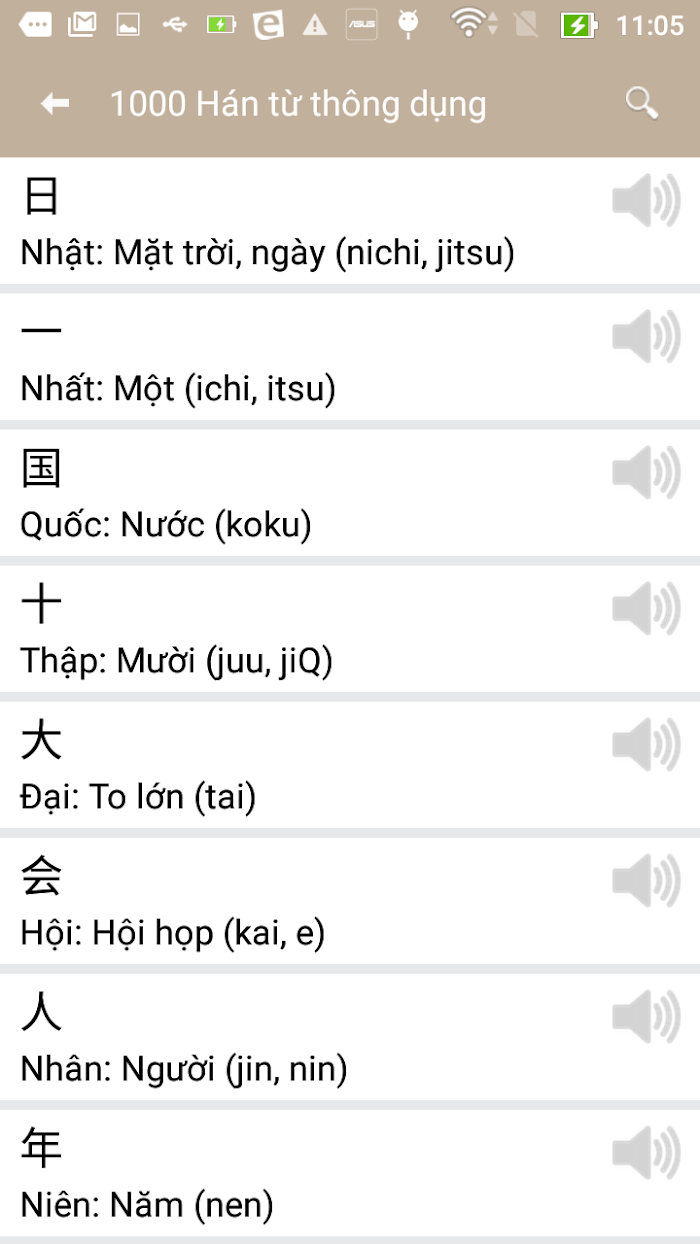Play the audio for Nhân (jin, nin)
Image resolution: width=700 pixels, height=1244 pixels.
646,1016
